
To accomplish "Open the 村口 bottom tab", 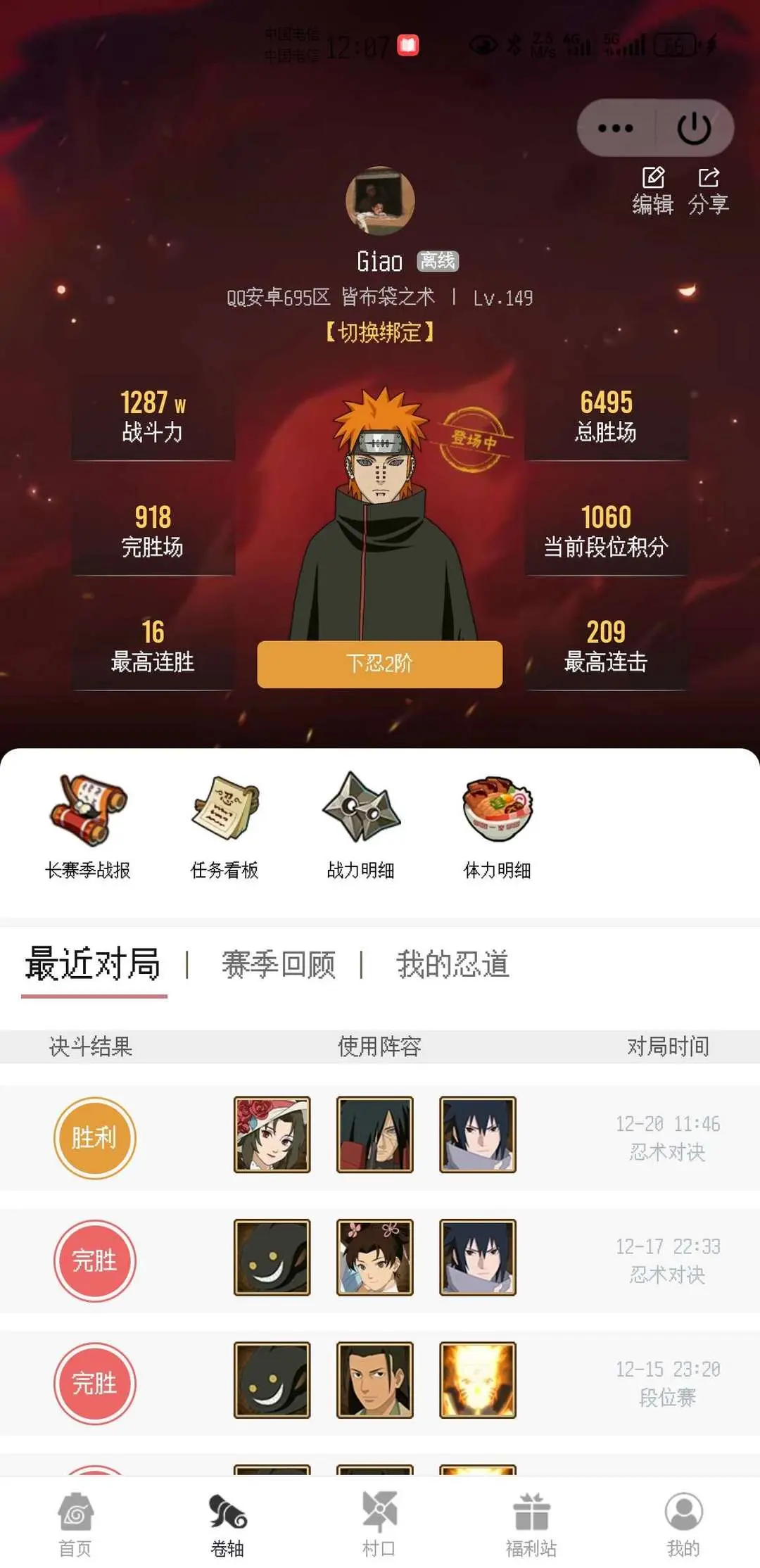I will pyautogui.click(x=379, y=1524).
